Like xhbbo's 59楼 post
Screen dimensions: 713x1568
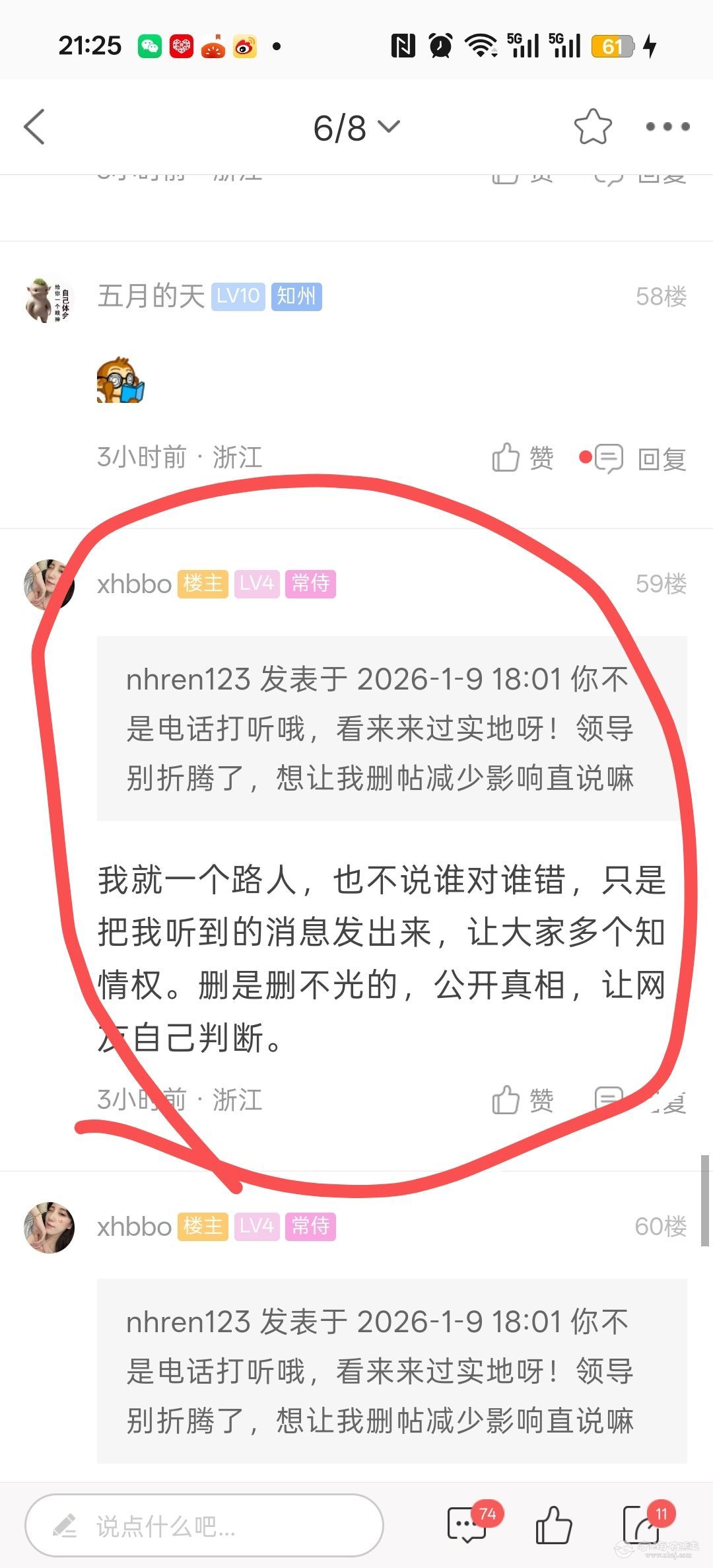click(523, 1100)
